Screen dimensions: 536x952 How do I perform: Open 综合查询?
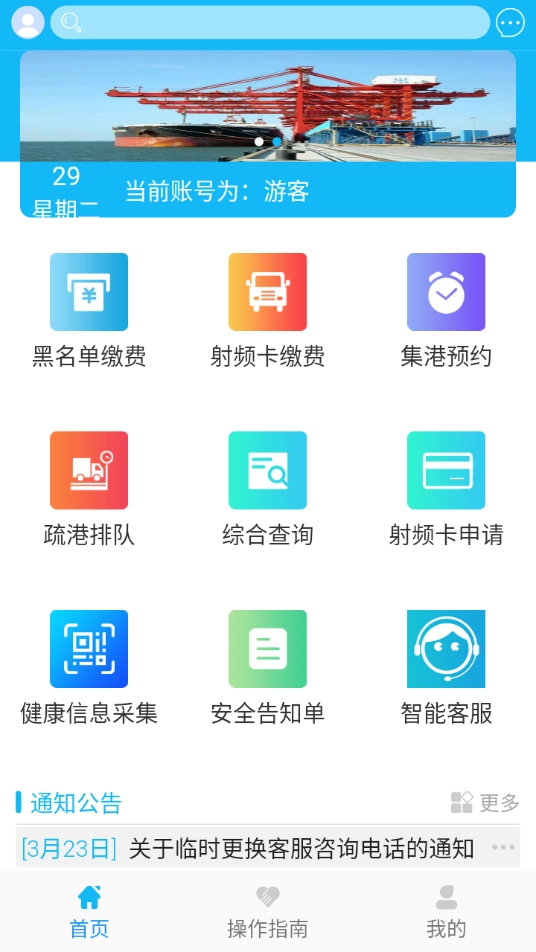point(268,489)
